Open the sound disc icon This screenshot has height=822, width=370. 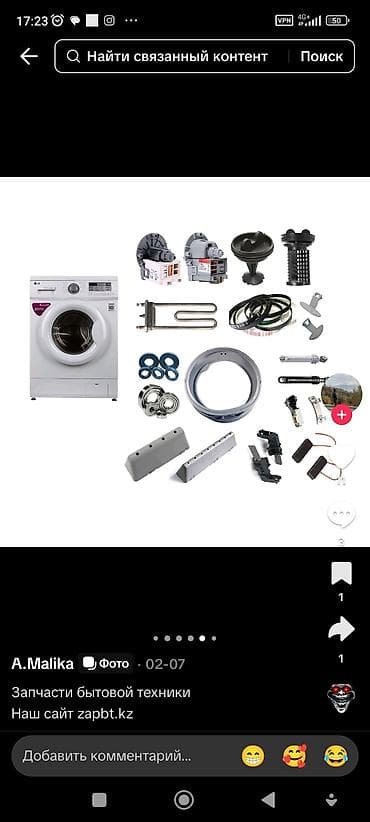[x=341, y=697]
